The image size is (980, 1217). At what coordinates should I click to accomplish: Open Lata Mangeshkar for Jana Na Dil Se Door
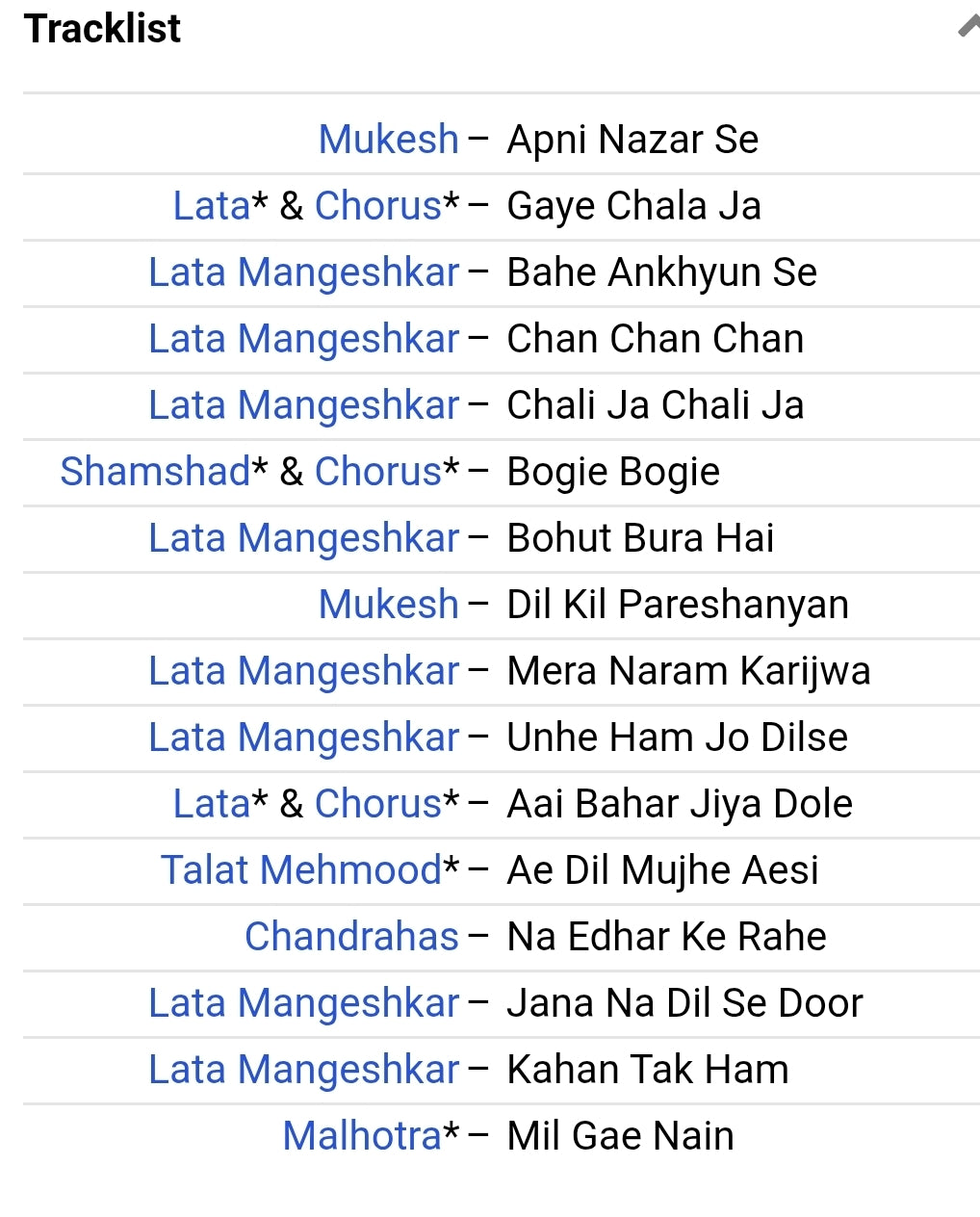click(303, 1003)
